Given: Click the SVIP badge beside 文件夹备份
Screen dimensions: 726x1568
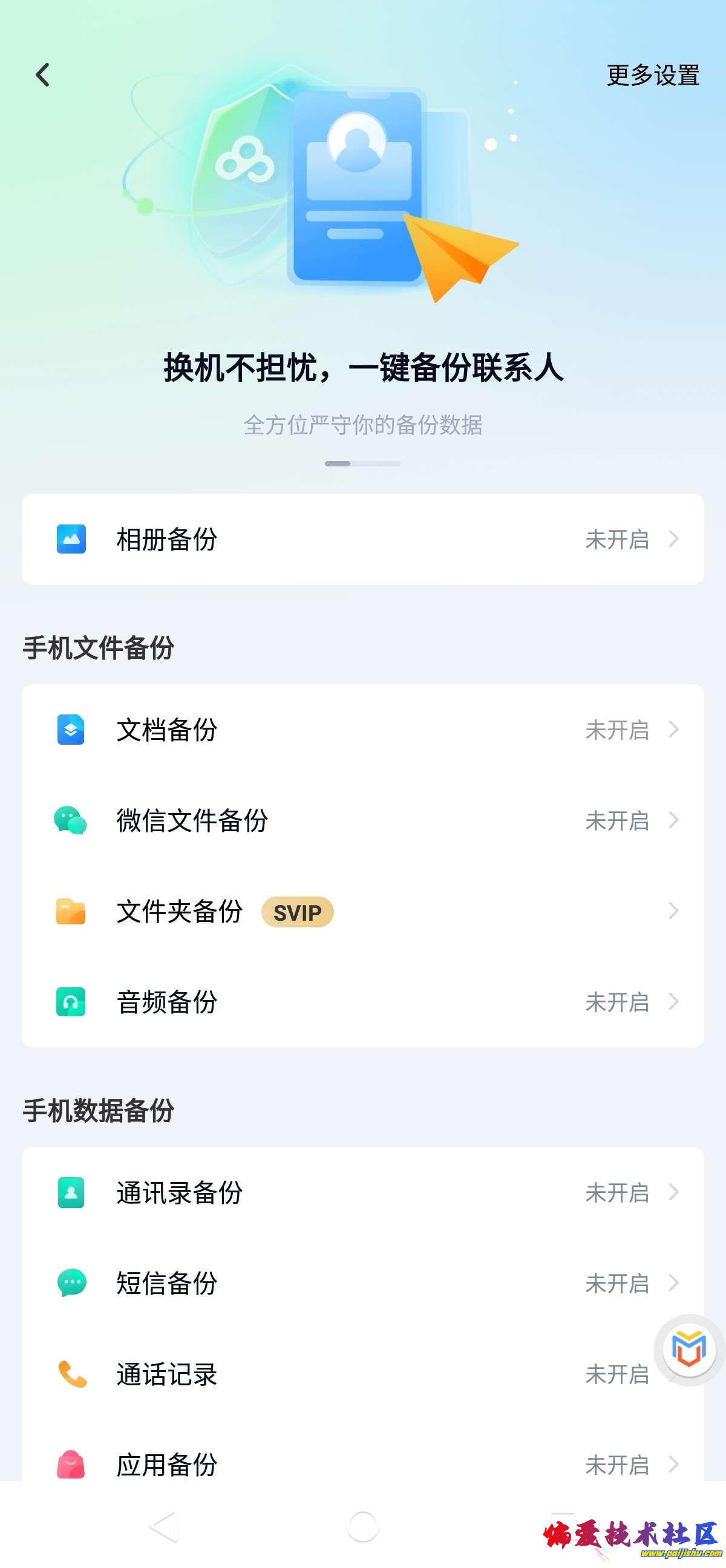Looking at the screenshot, I should (x=297, y=912).
